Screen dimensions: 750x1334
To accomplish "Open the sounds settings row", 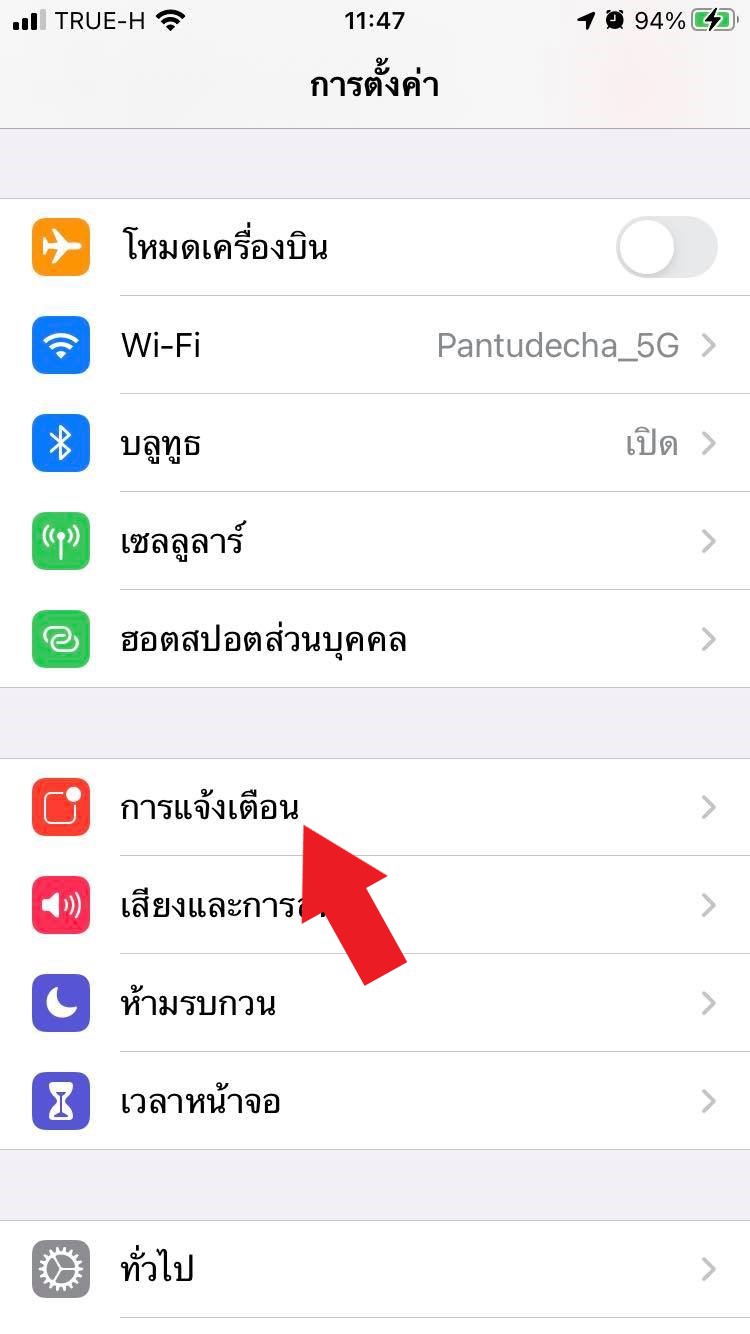I will click(x=200, y=906).
